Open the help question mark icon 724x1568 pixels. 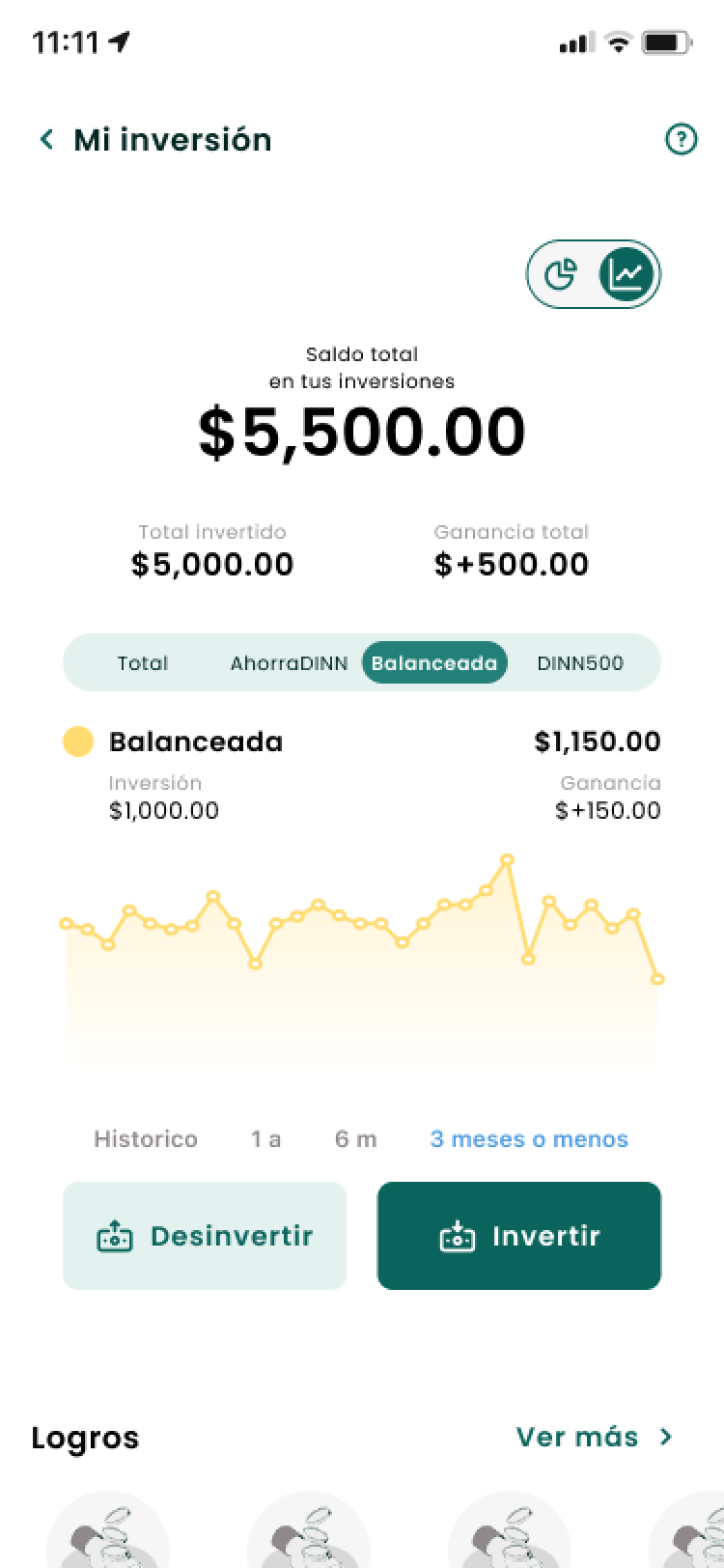[682, 139]
